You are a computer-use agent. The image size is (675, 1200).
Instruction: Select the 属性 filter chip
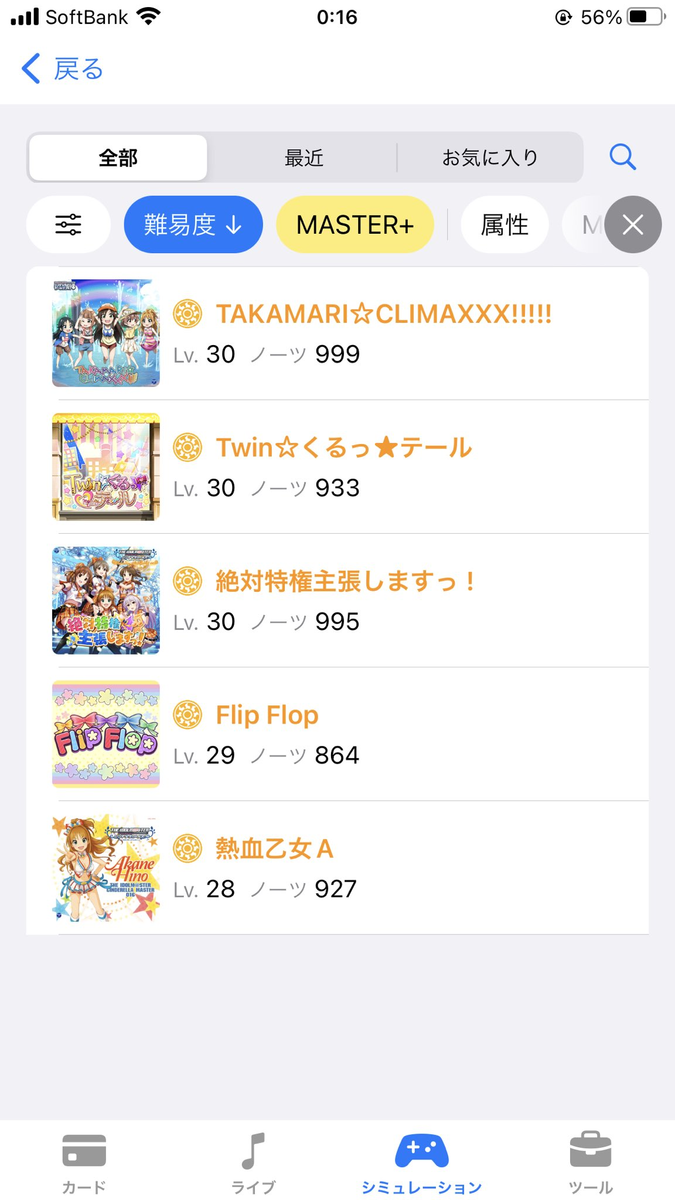pos(504,225)
